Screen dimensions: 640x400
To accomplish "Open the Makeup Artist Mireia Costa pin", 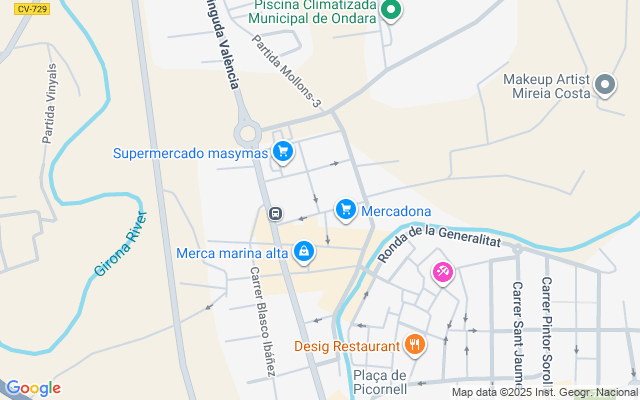I will (x=605, y=86).
